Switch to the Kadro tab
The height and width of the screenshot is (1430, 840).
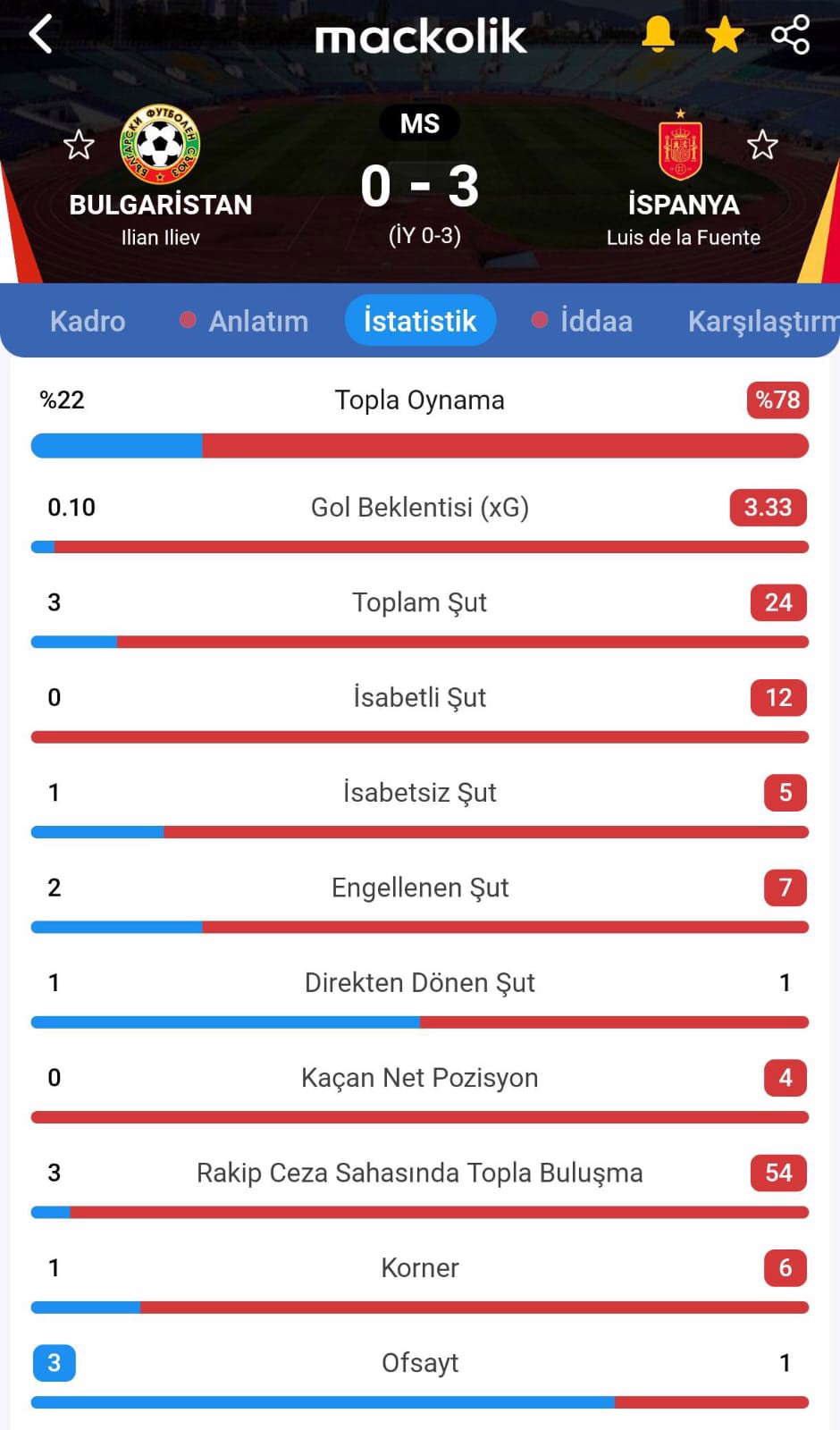[x=88, y=321]
